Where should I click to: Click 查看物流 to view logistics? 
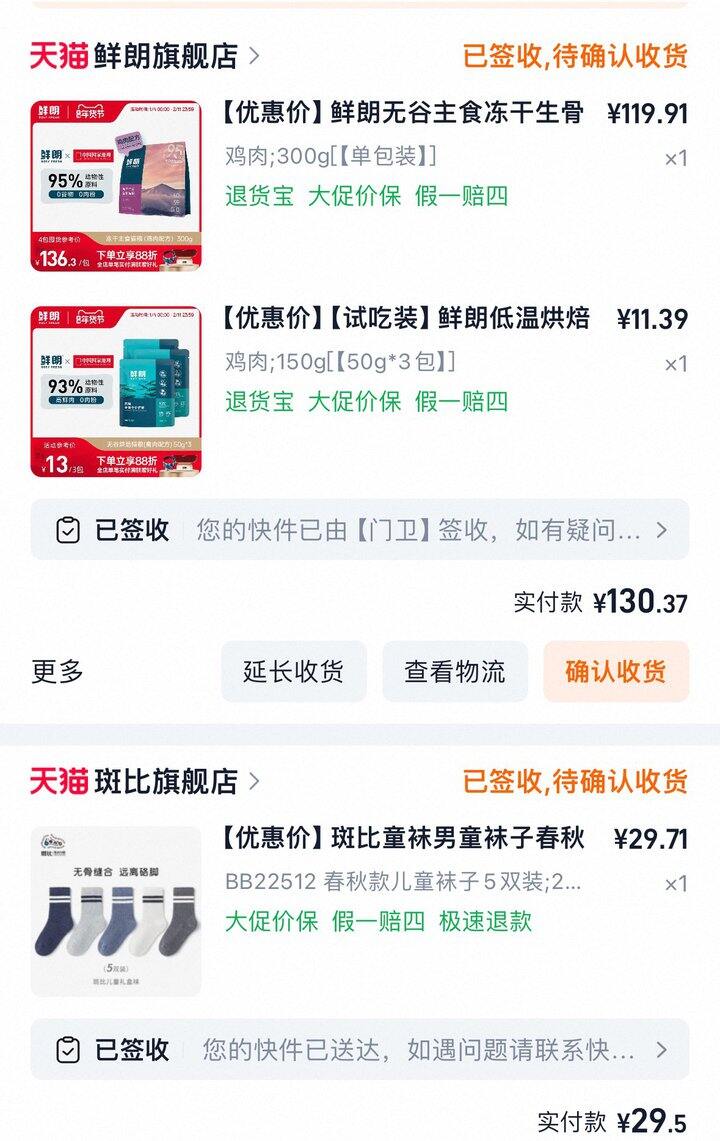pos(455,672)
